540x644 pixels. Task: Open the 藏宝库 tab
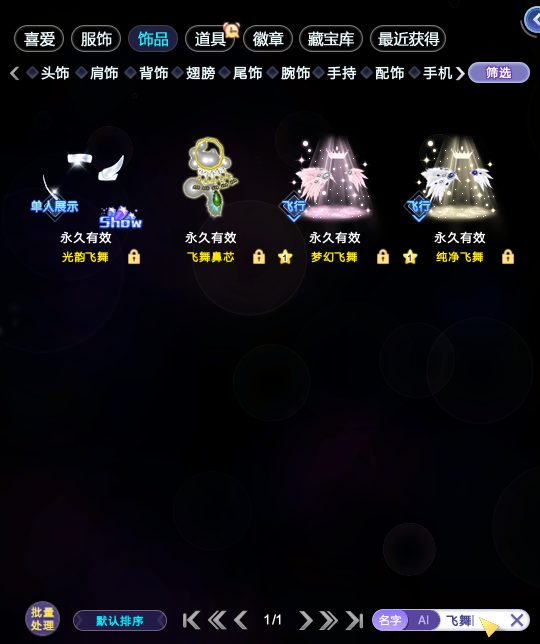[331, 39]
